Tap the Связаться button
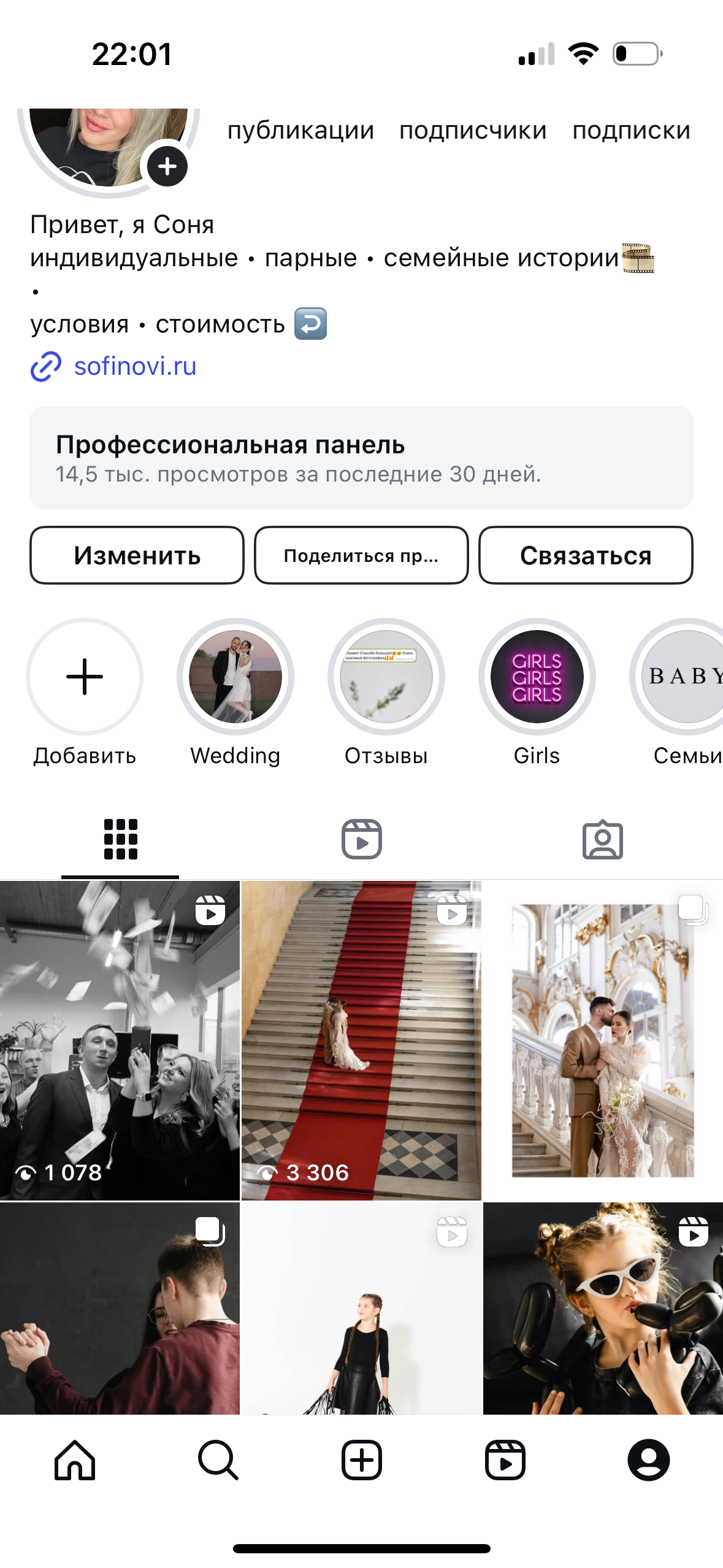Viewport: 723px width, 1568px height. (586, 555)
